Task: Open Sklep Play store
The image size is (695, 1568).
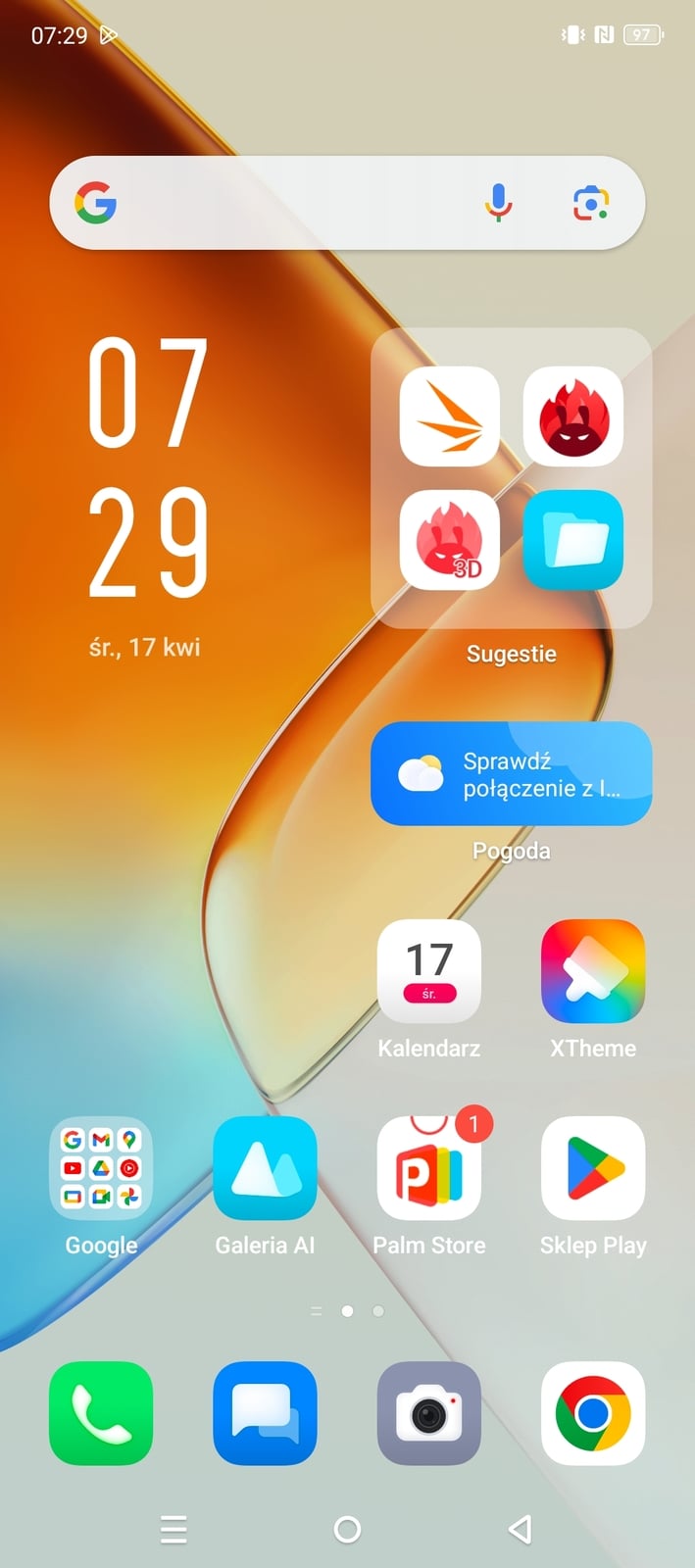Action: tap(593, 1168)
